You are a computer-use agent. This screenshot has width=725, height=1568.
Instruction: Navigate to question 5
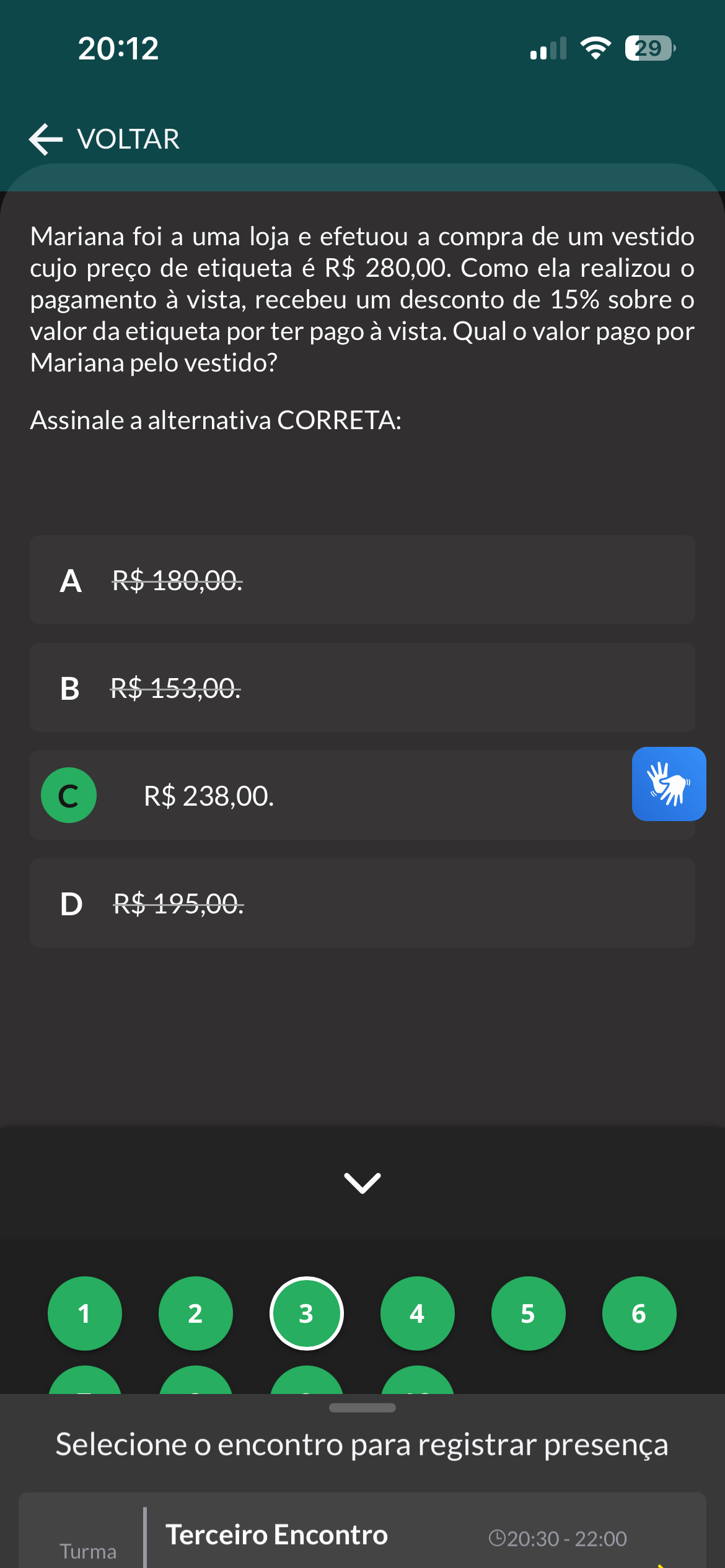tap(529, 1313)
